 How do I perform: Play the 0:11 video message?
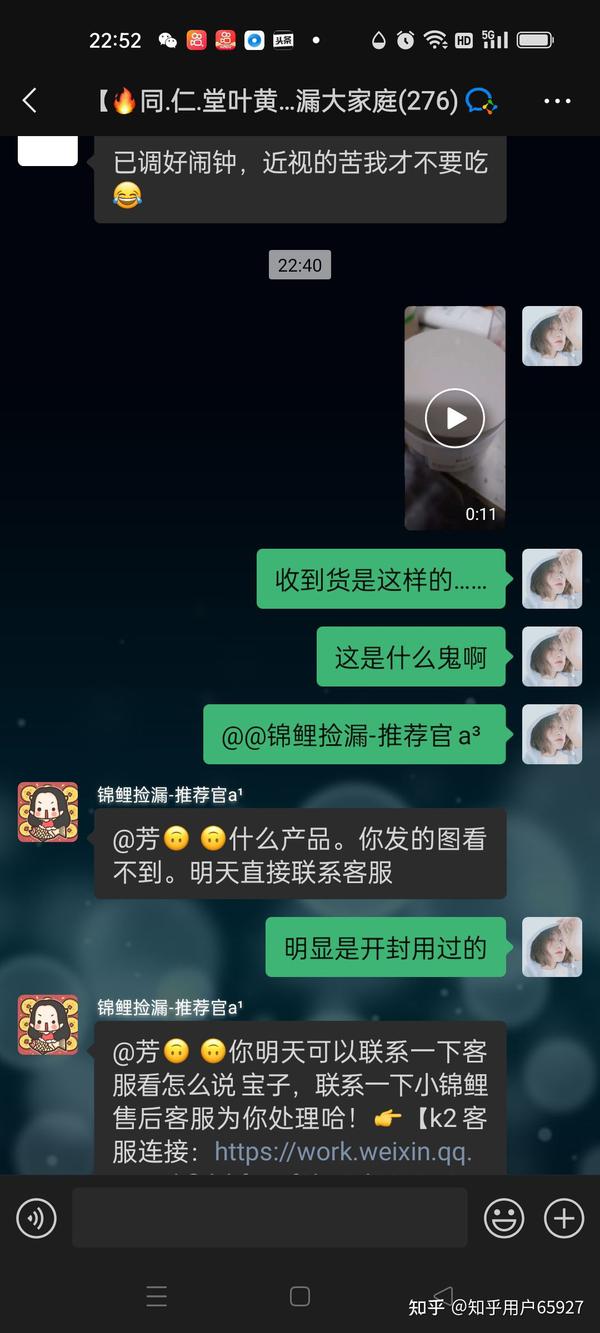tap(455, 418)
